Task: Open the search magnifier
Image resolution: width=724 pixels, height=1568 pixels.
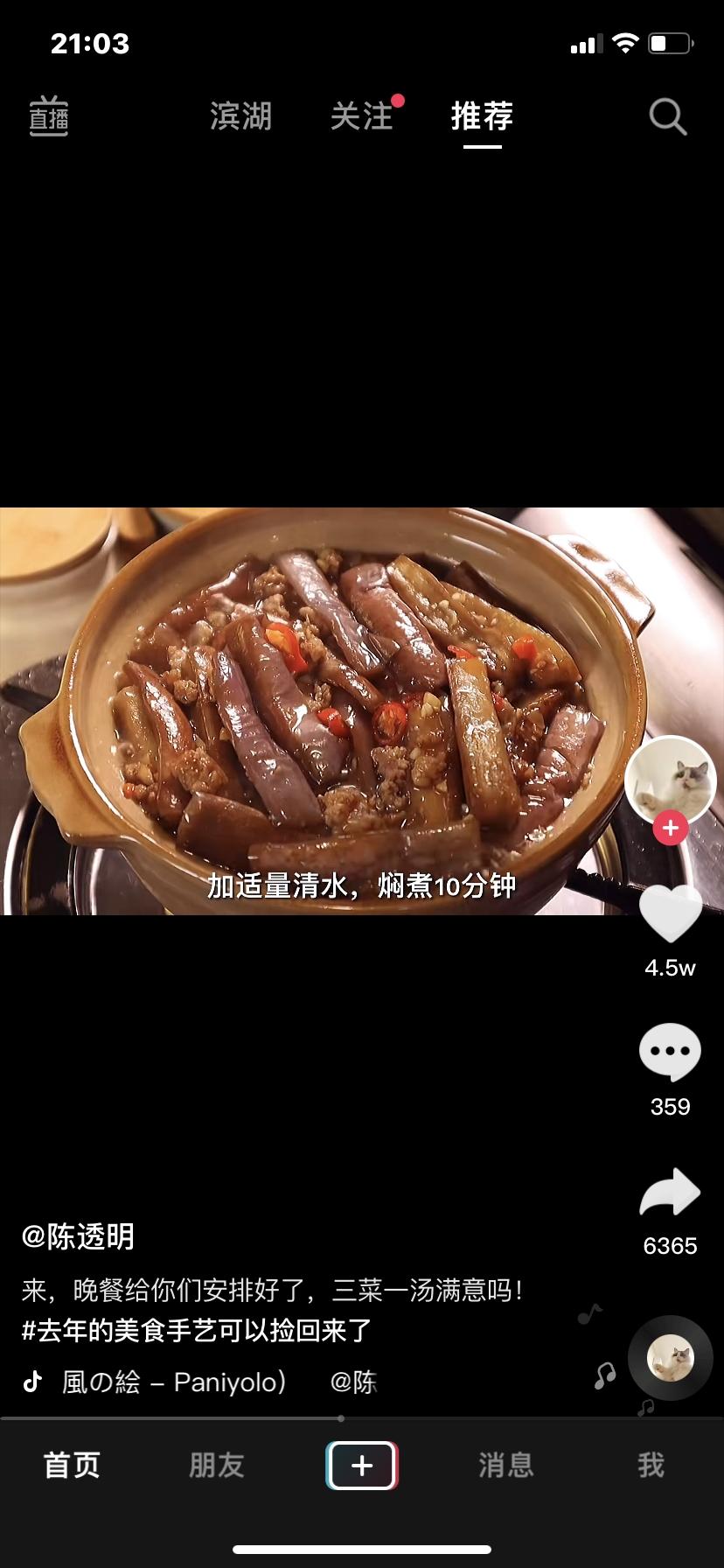Action: [668, 116]
